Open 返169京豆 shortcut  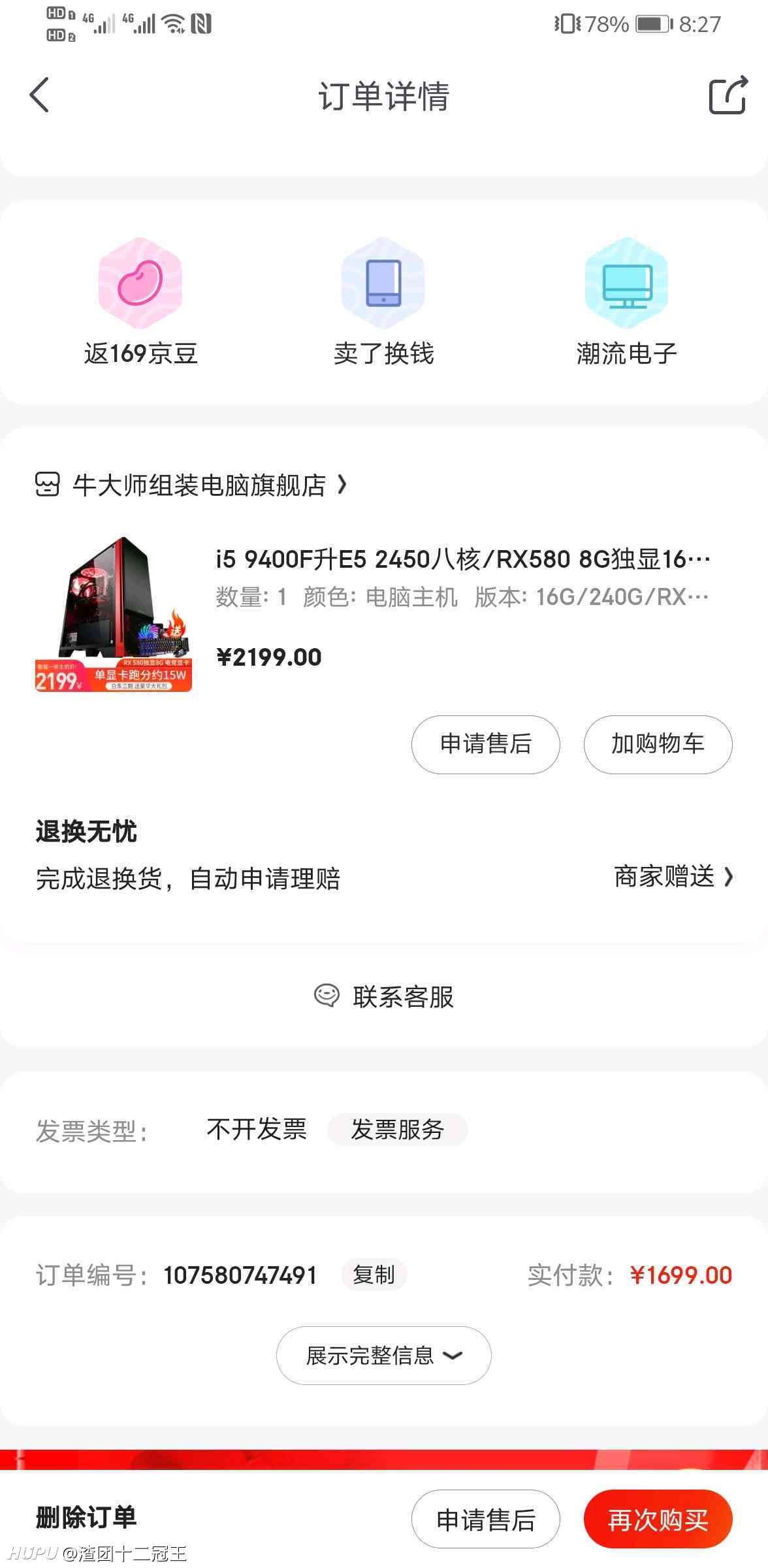click(140, 302)
